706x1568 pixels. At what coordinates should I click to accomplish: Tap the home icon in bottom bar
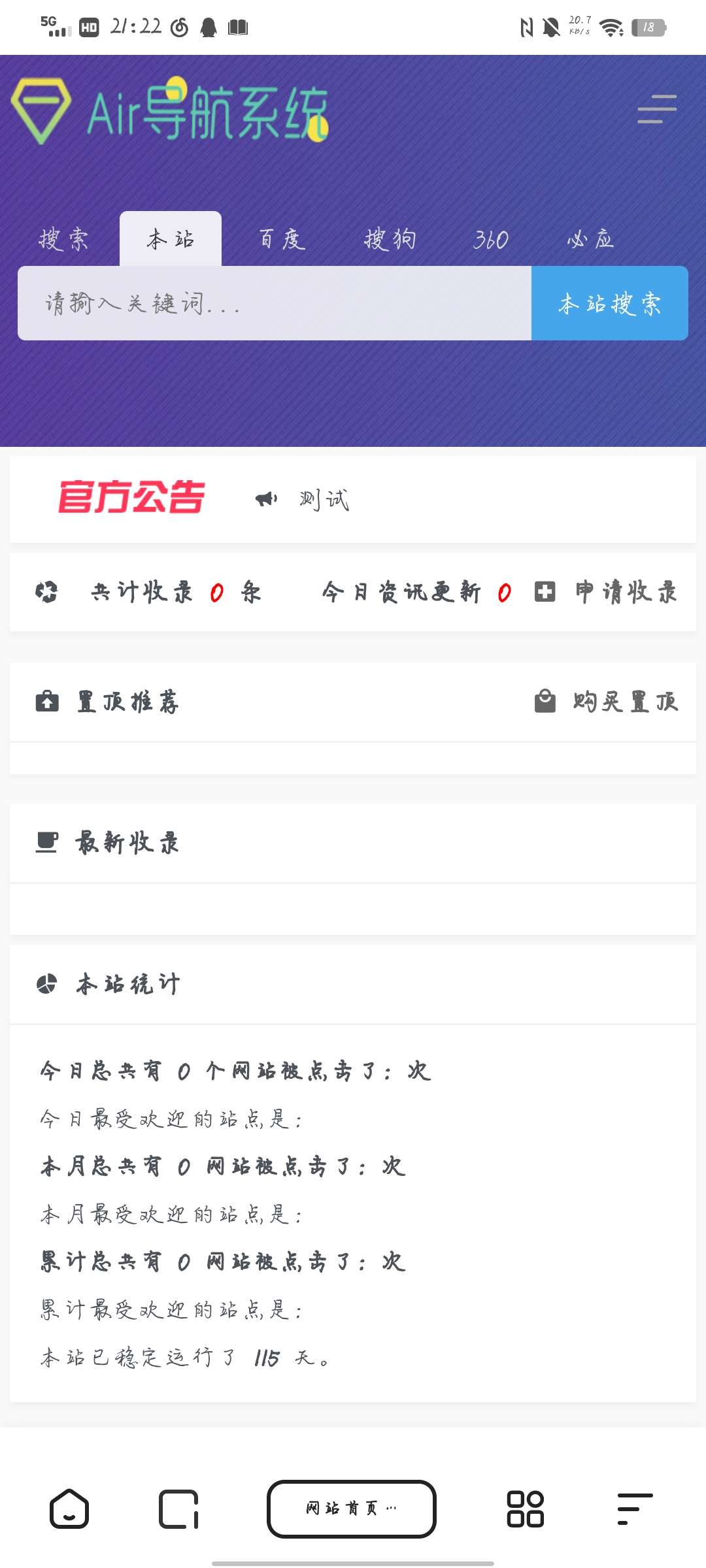point(70,1509)
